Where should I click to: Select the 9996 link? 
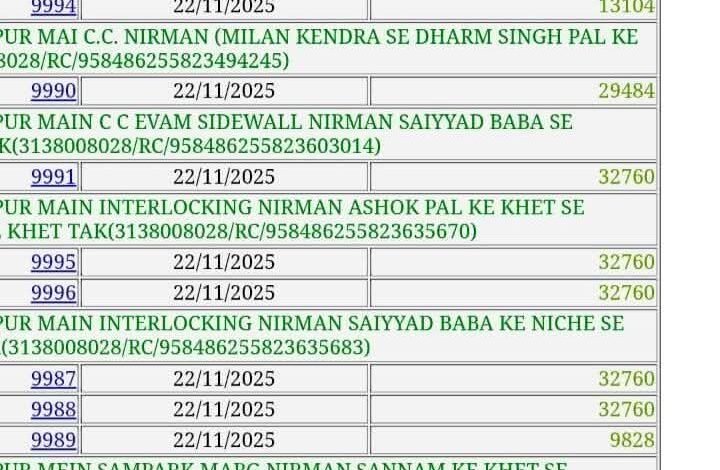(x=53, y=293)
